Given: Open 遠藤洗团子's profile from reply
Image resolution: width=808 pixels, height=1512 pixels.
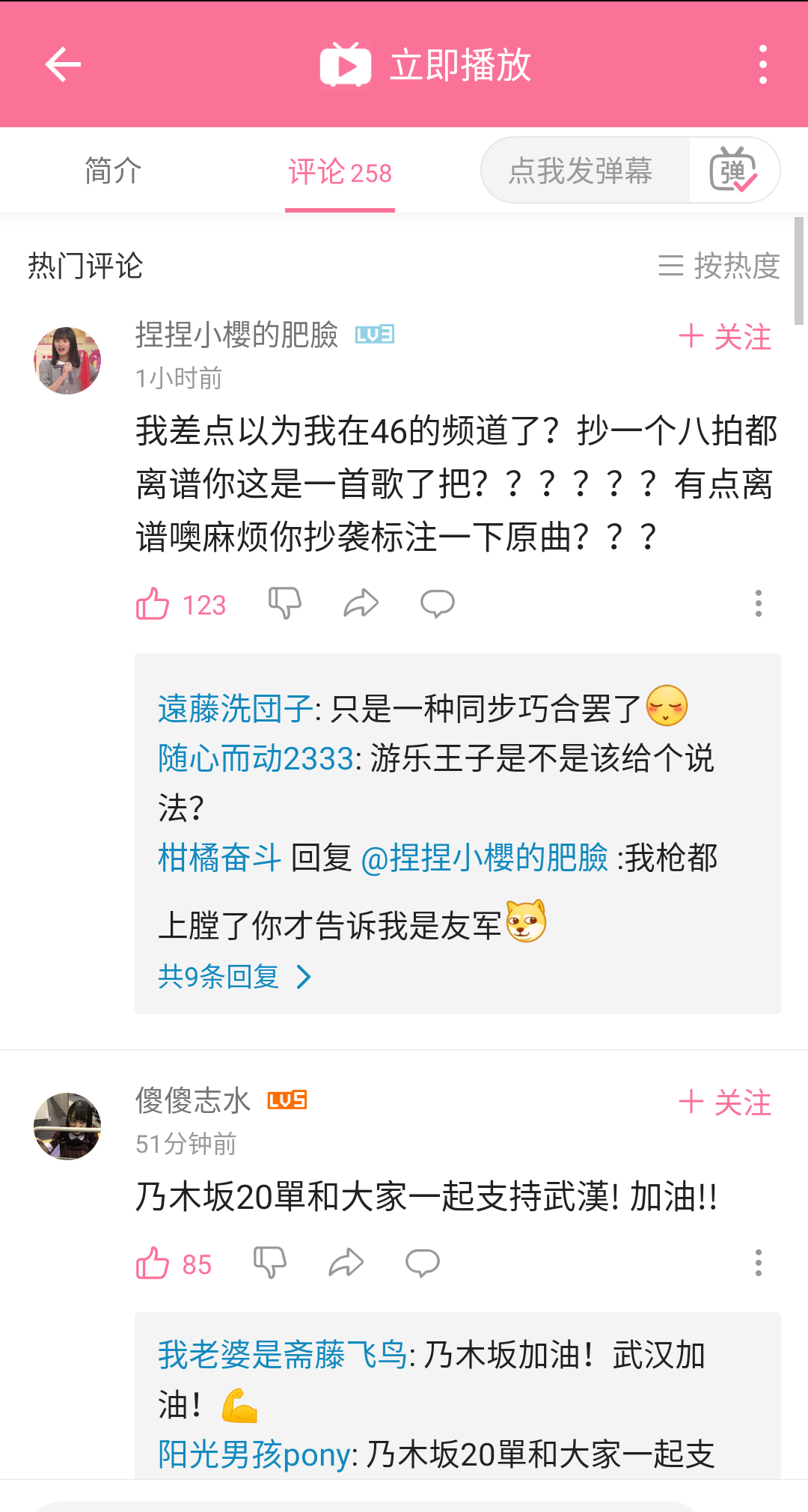Looking at the screenshot, I should coord(235,709).
